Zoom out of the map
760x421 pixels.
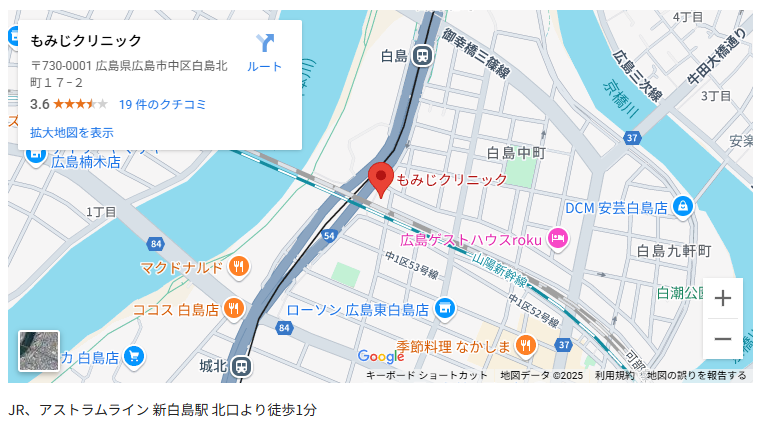(722, 339)
